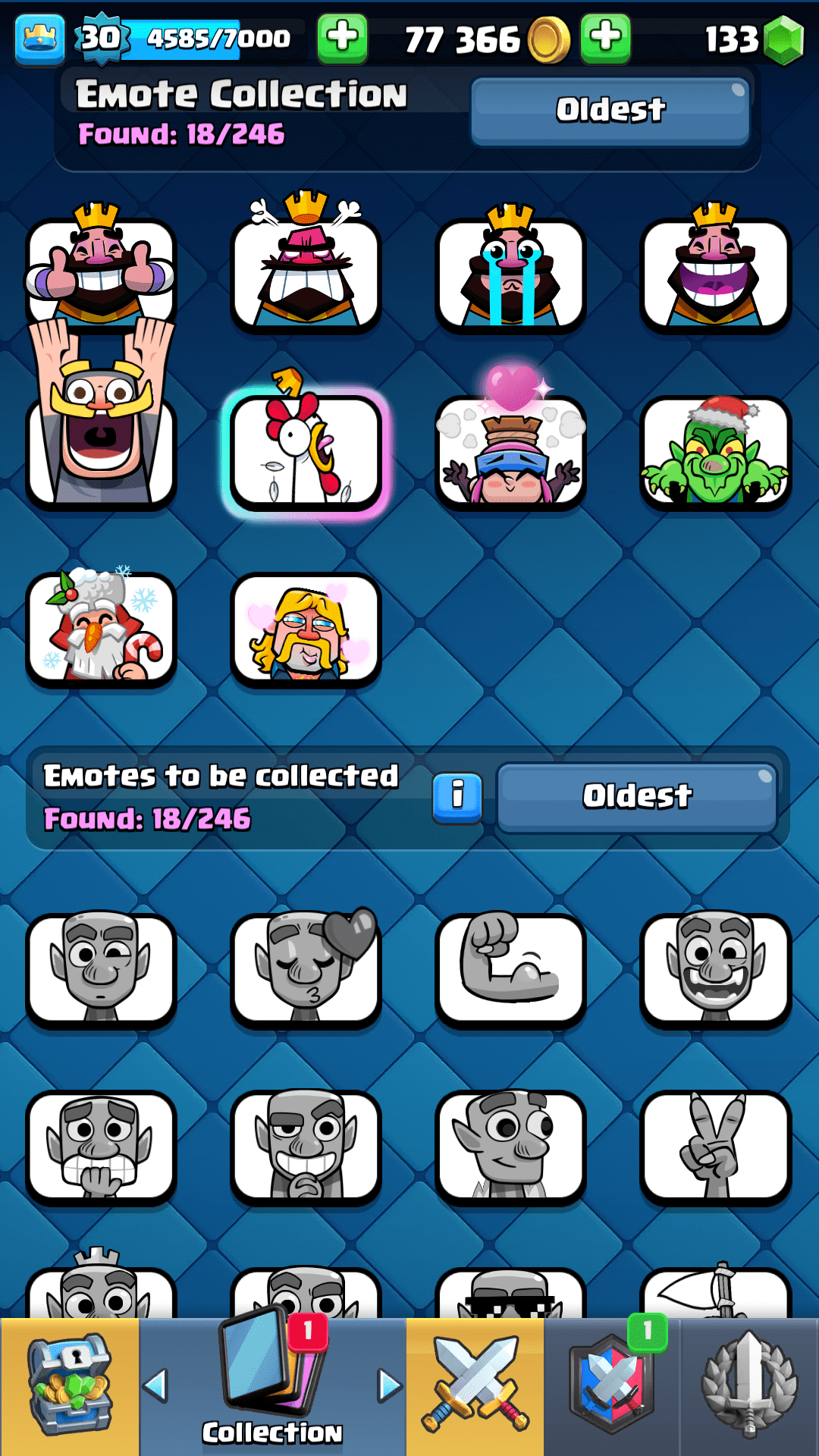Tap the blue crown icon in the top corner
Viewport: 819px width, 1456px height.
39,38
